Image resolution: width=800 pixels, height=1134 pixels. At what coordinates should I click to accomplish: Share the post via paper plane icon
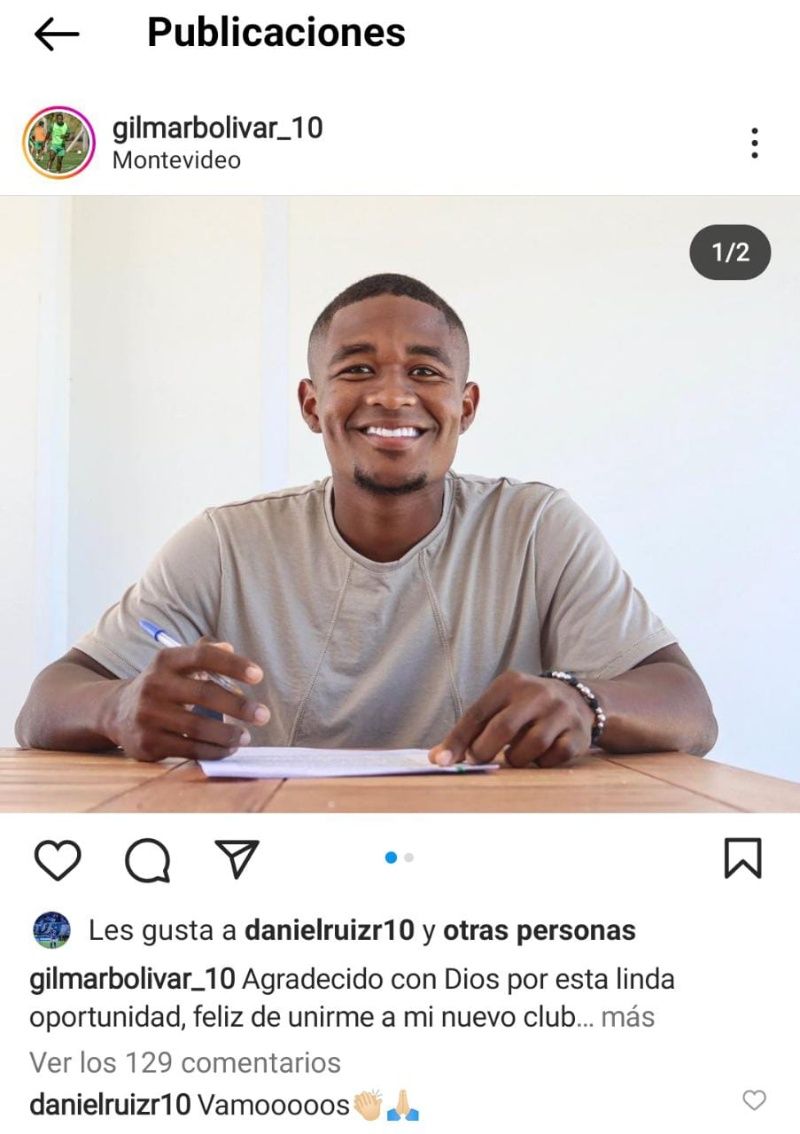[x=237, y=859]
